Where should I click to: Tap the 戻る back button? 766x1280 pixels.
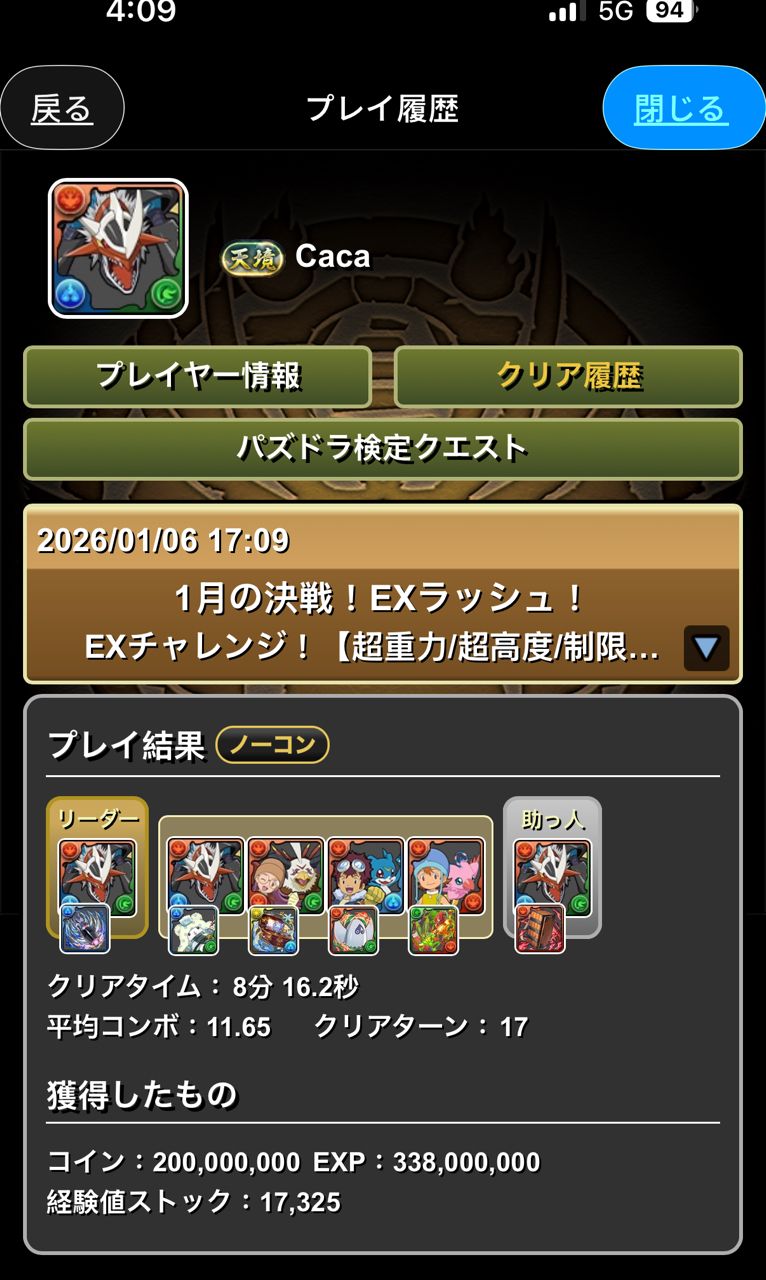click(62, 108)
